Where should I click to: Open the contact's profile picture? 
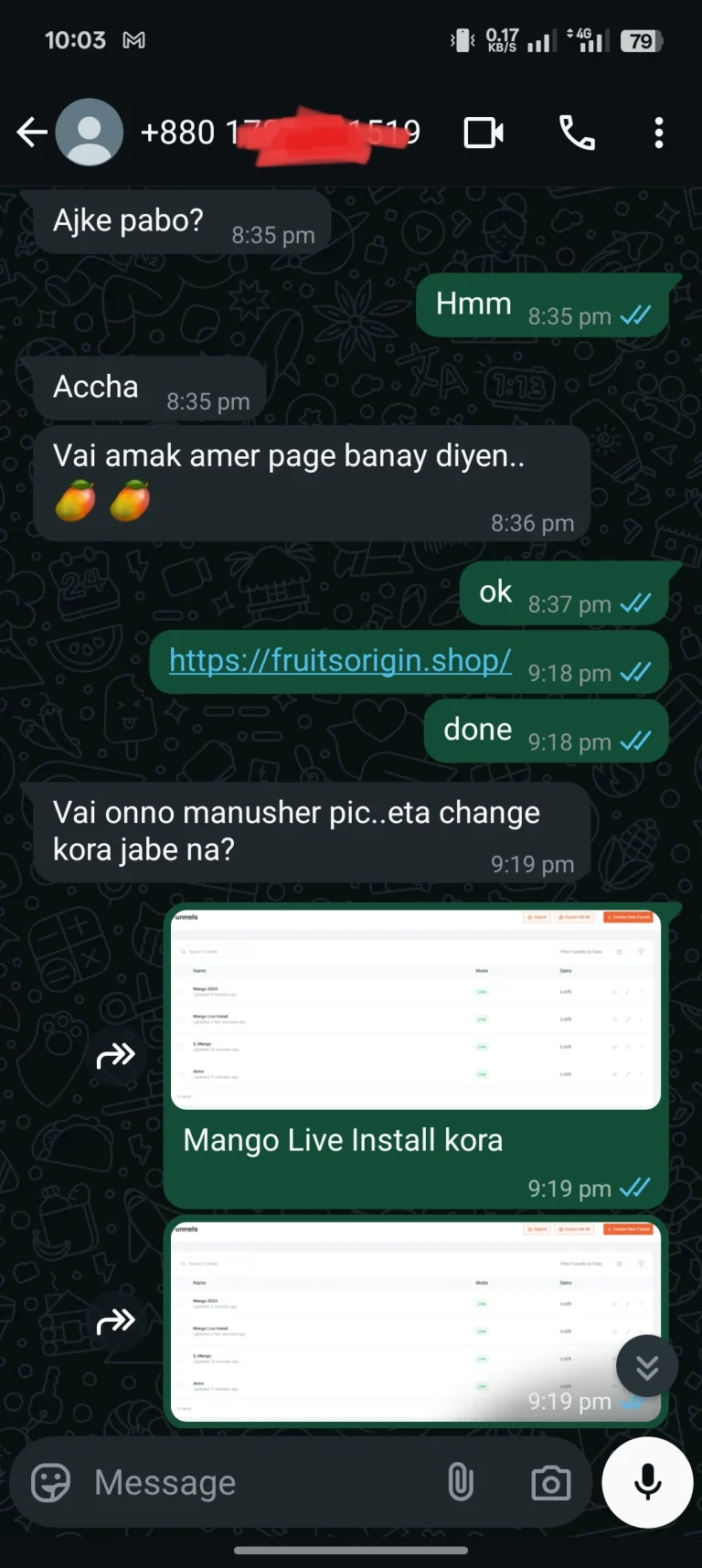pos(90,133)
